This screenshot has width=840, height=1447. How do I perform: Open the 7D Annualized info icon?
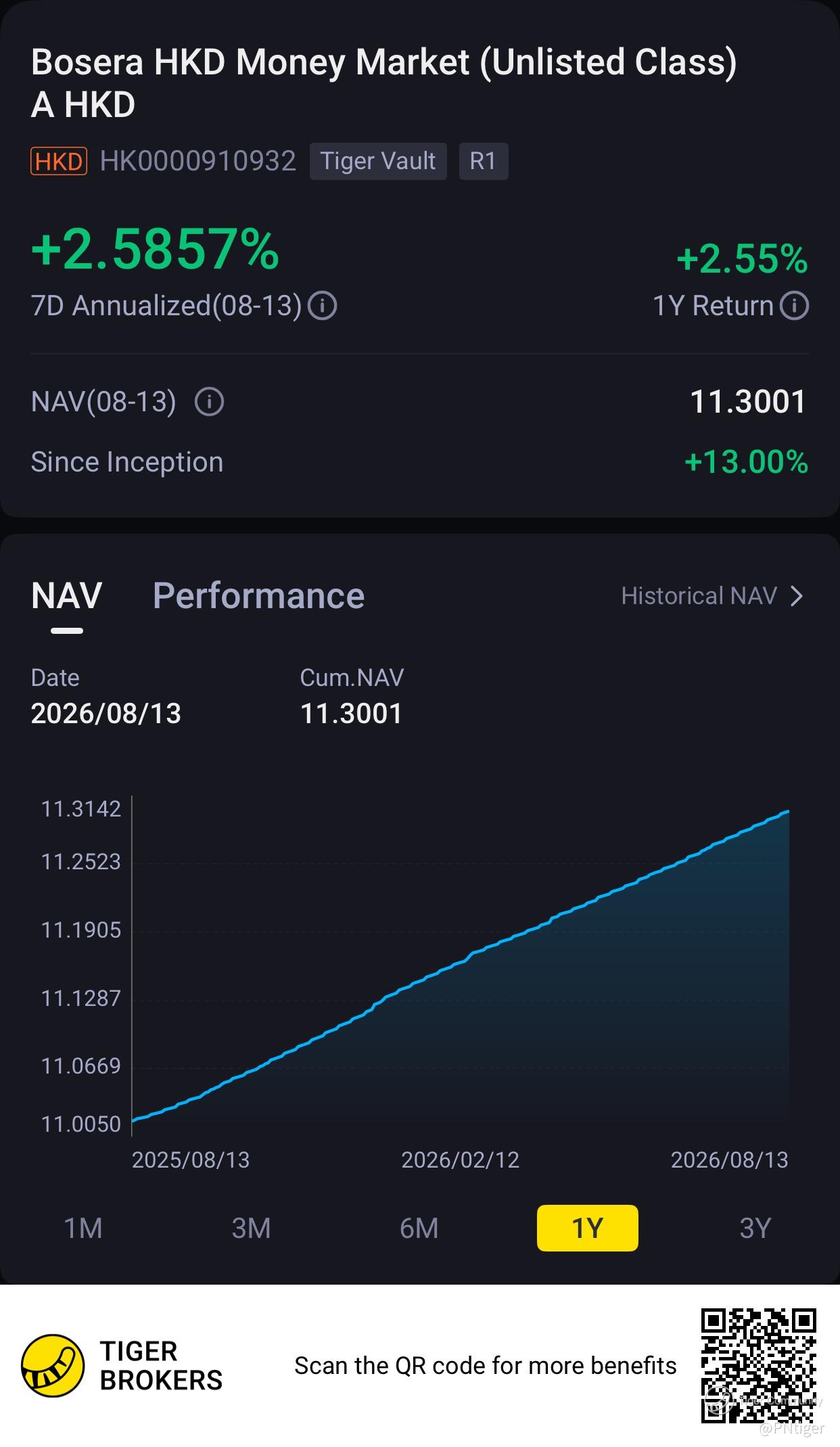322,306
